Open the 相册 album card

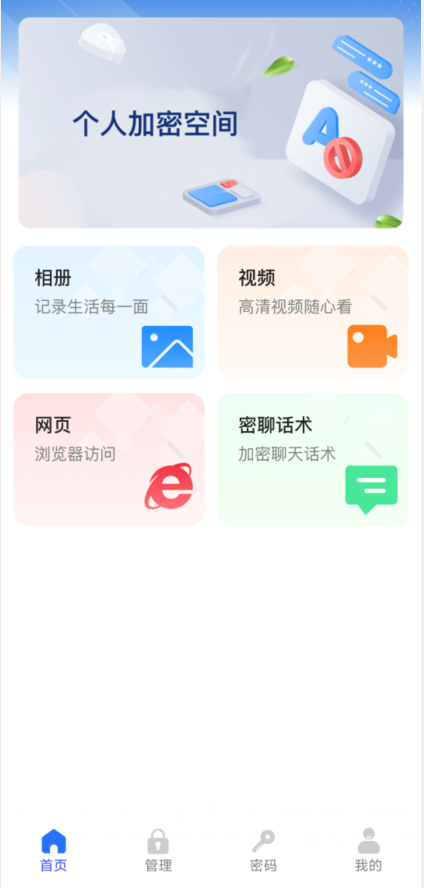point(109,312)
